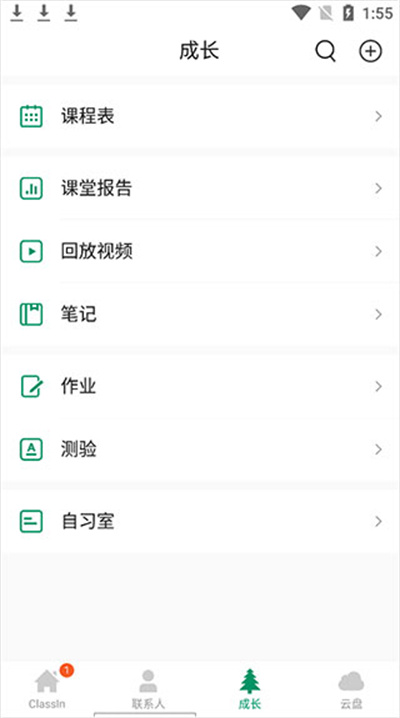Switch to the 联系人 tab
Viewport: 400px width, 718px height.
(148, 686)
